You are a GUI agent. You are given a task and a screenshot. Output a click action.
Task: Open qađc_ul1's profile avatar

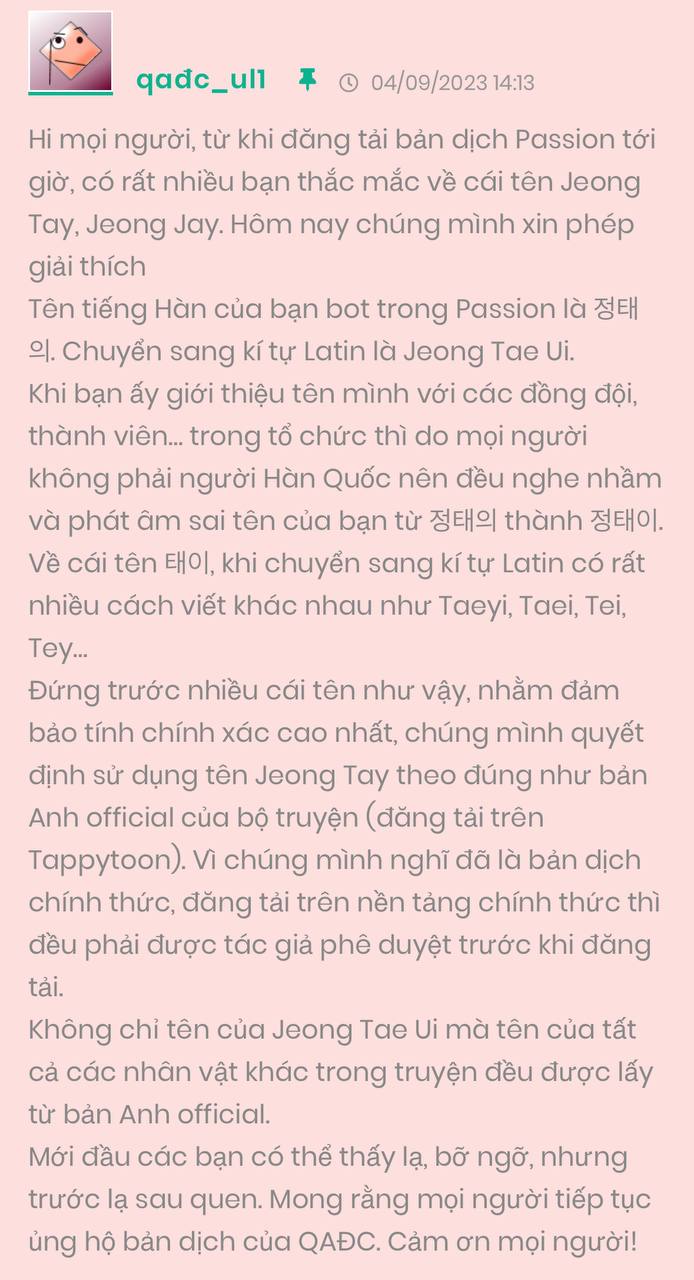coord(70,52)
